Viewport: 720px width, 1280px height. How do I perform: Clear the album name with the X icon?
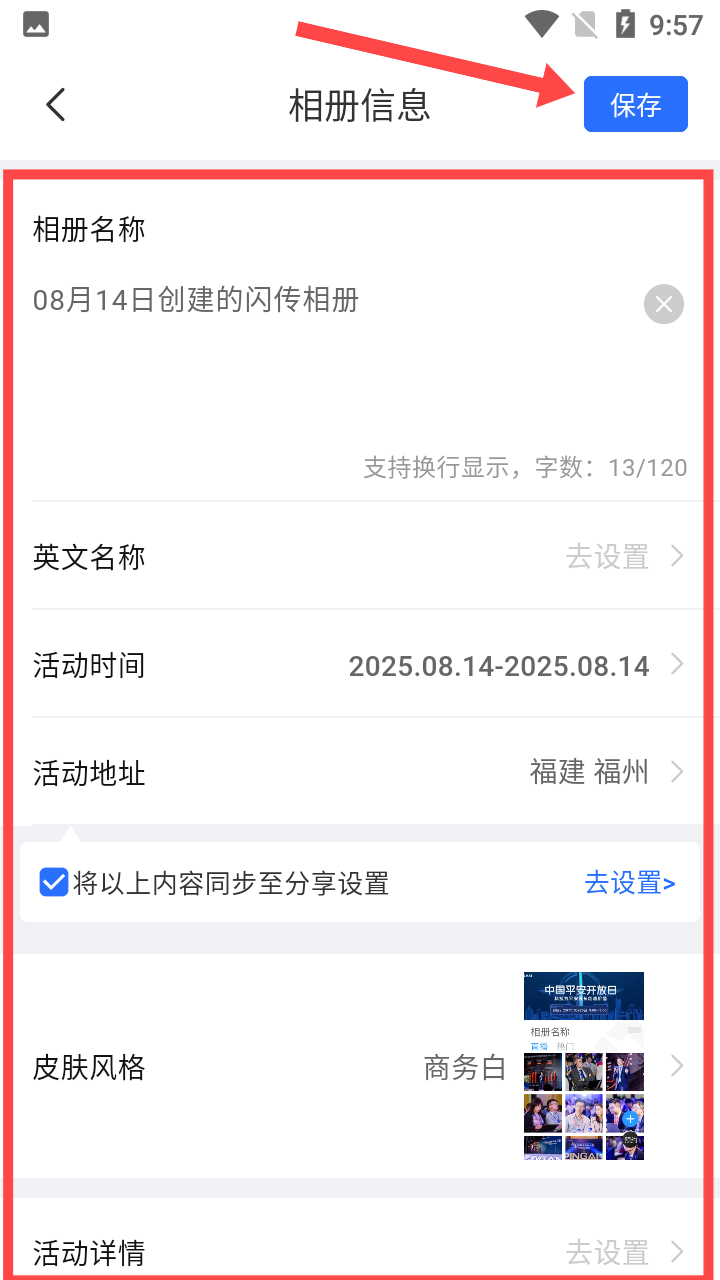(x=664, y=304)
